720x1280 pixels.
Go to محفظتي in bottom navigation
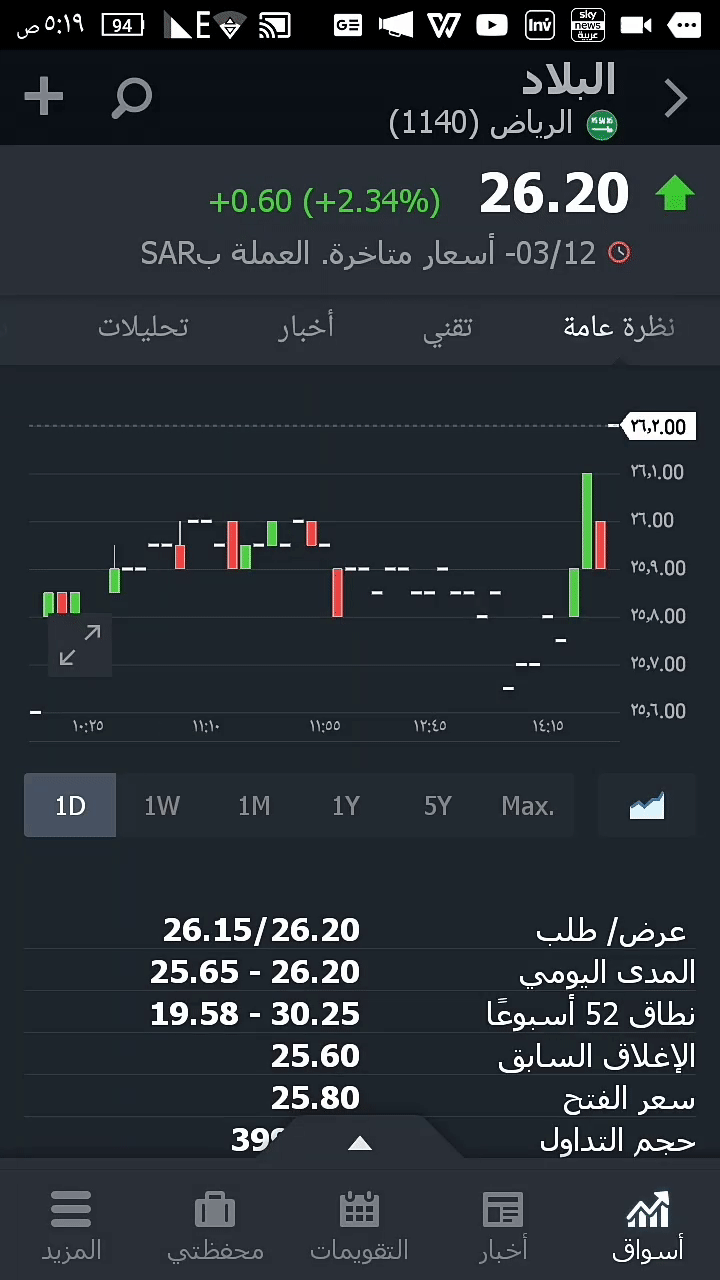coord(215,1225)
